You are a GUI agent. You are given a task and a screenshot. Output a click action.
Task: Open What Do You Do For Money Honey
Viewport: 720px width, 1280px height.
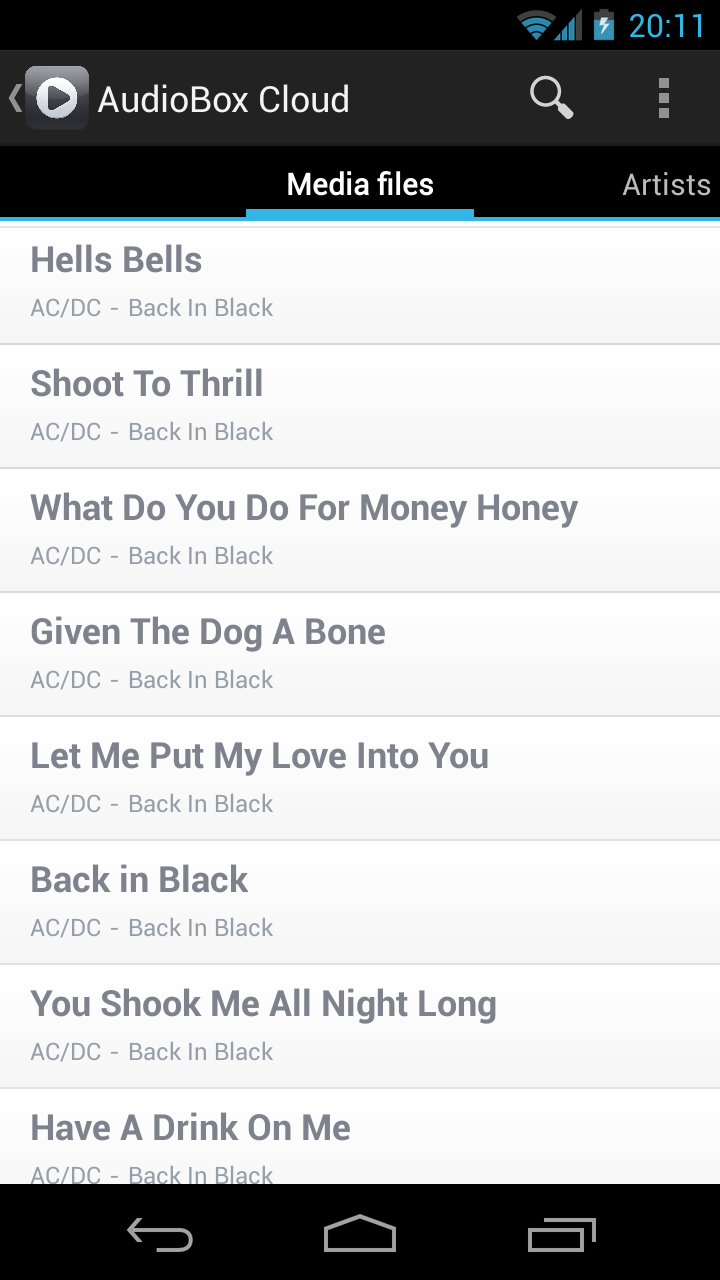click(x=360, y=530)
